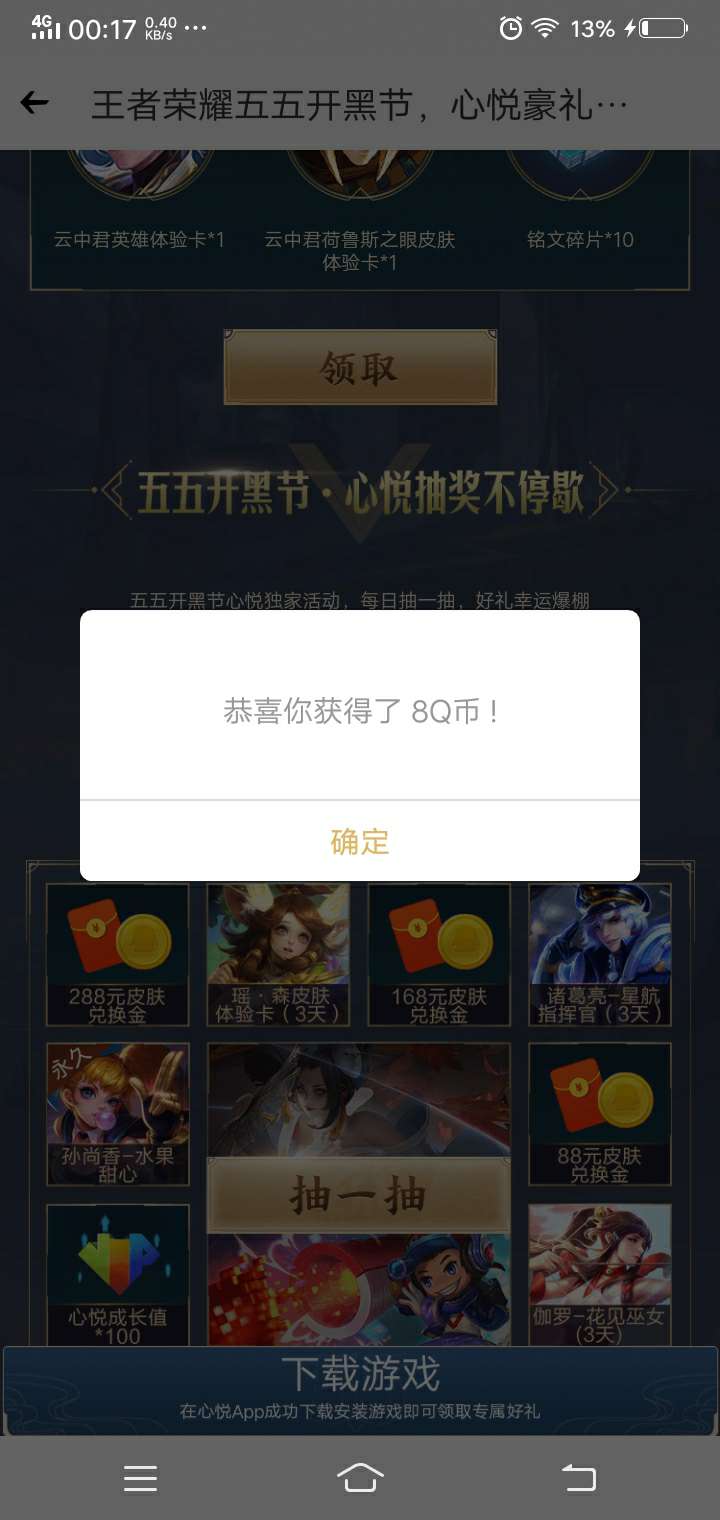Start the lottery with 抽一抽
720x1520 pixels.
[359, 1196]
